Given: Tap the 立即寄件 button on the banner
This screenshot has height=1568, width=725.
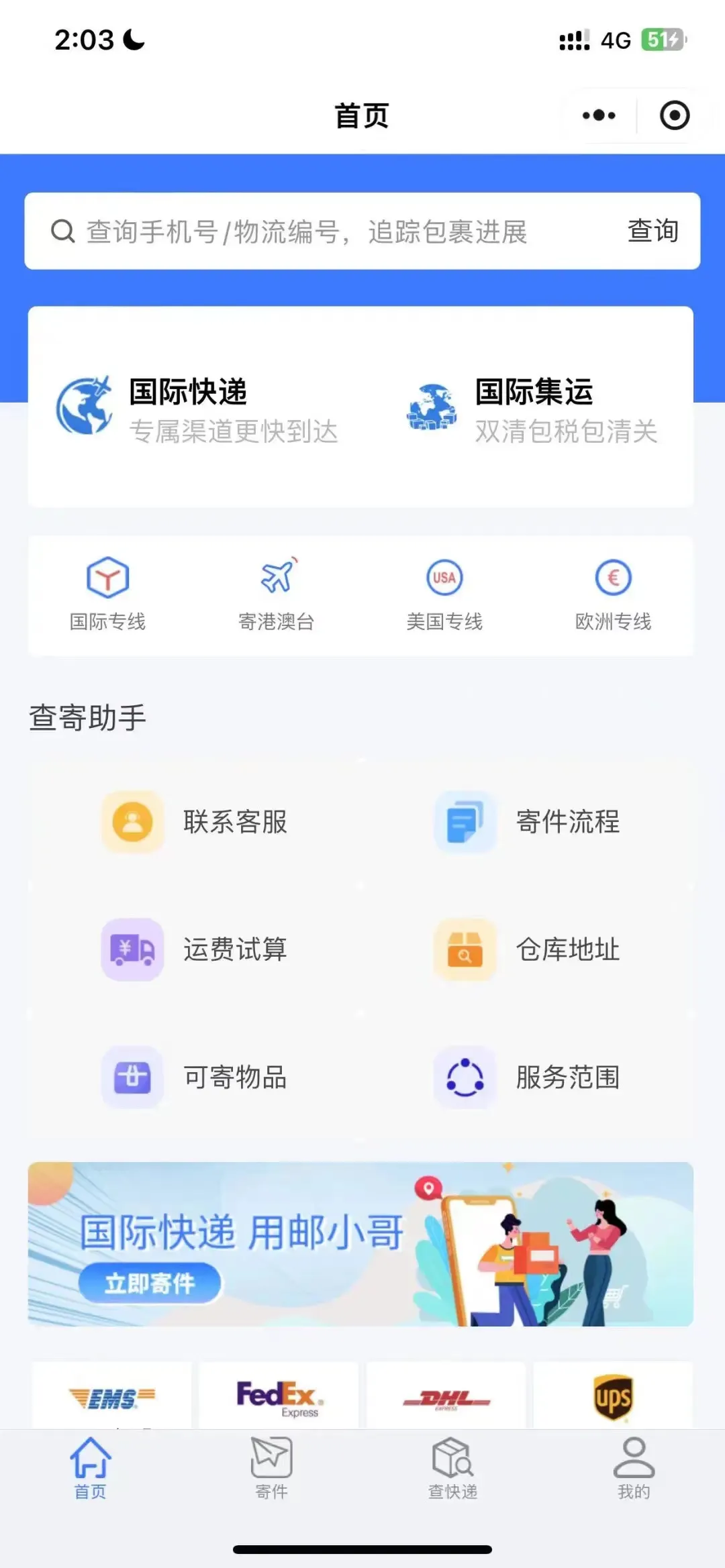Looking at the screenshot, I should pos(150,1283).
